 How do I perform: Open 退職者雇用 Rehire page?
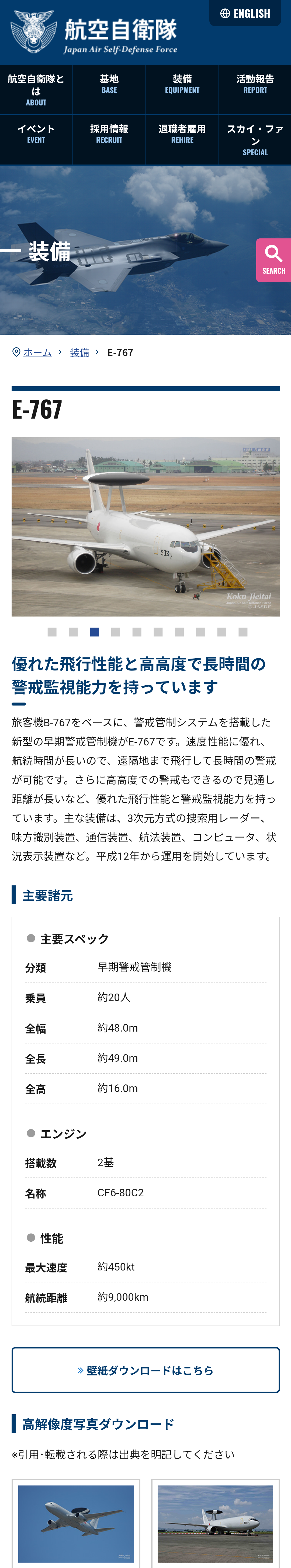pos(182,134)
